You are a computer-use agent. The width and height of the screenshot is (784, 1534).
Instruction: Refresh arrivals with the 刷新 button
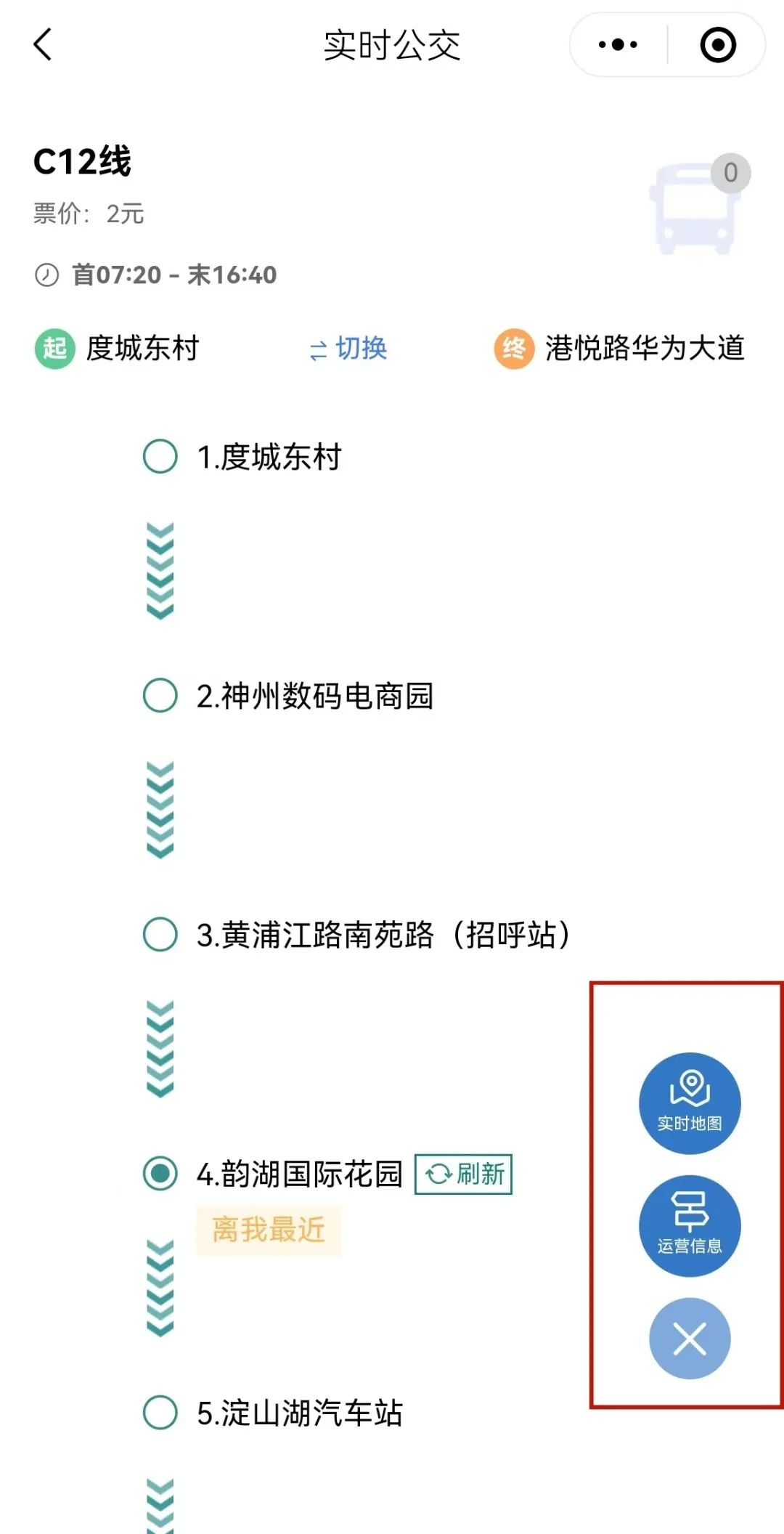(x=464, y=1174)
